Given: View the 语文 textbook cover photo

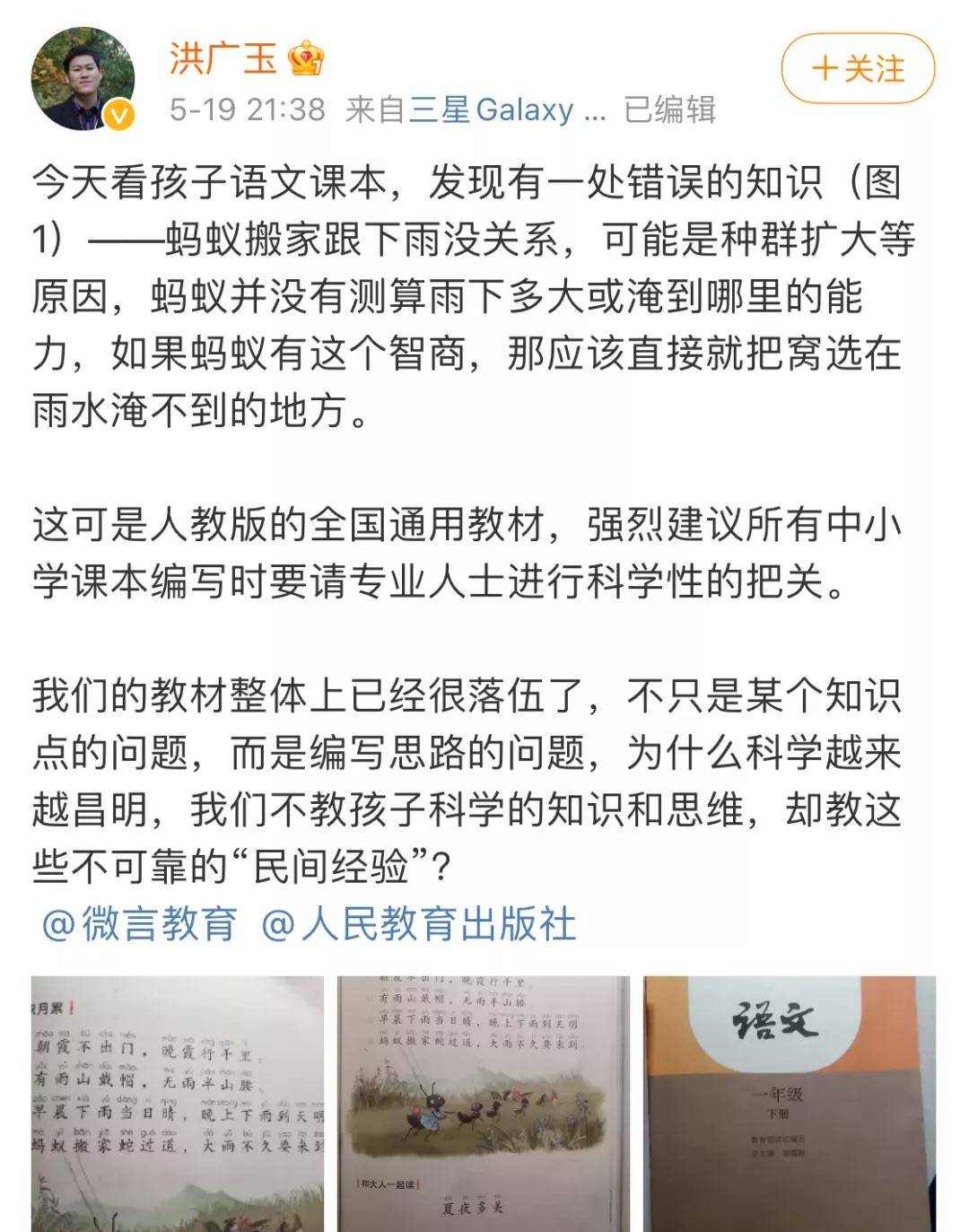Looking at the screenshot, I should 789,1103.
